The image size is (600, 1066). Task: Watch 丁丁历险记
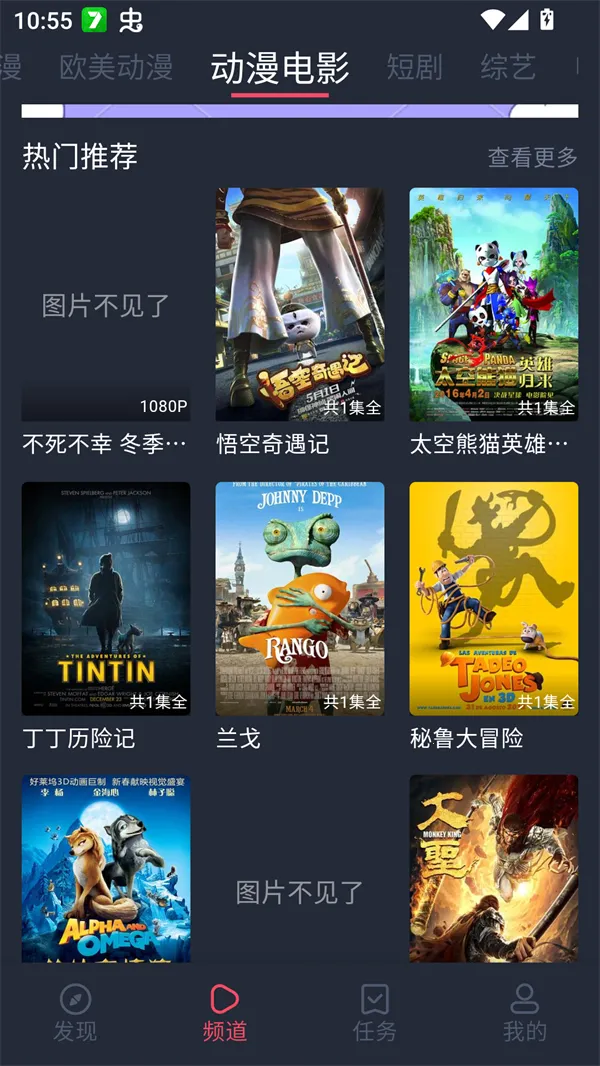pyautogui.click(x=106, y=598)
